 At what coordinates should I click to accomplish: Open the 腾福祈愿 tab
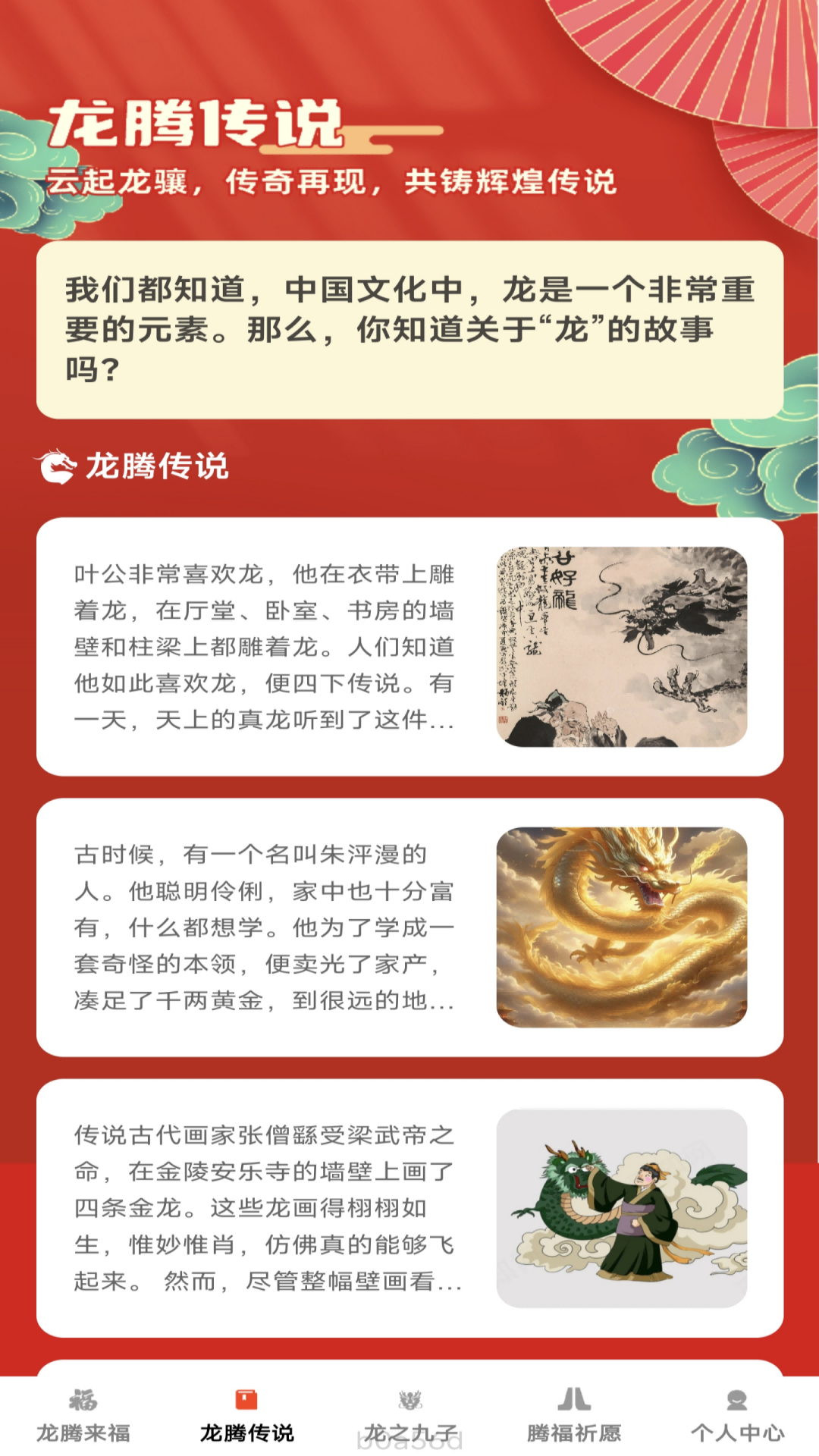coord(574,1415)
